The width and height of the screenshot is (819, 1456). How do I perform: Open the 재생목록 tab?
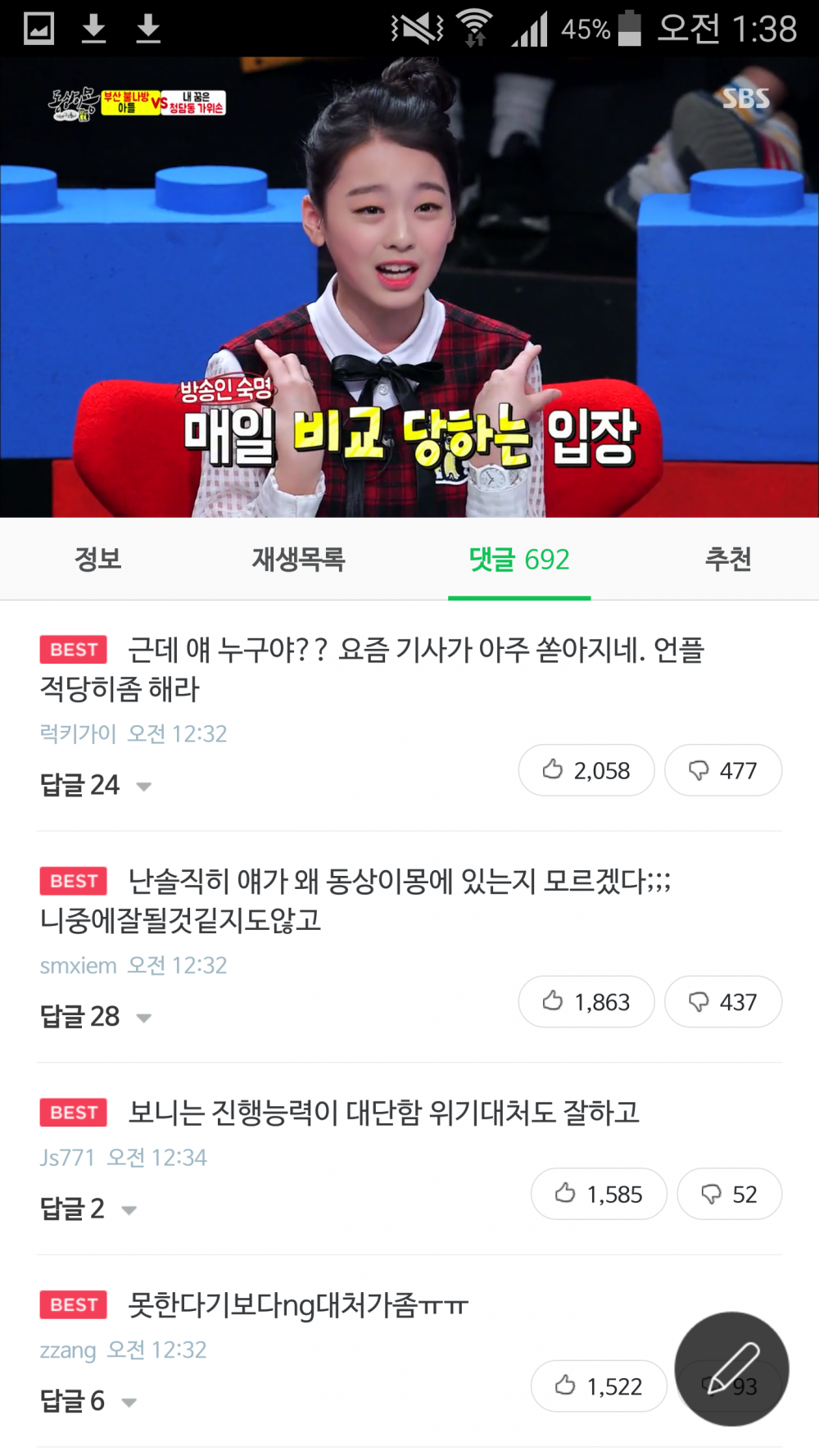pos(298,560)
